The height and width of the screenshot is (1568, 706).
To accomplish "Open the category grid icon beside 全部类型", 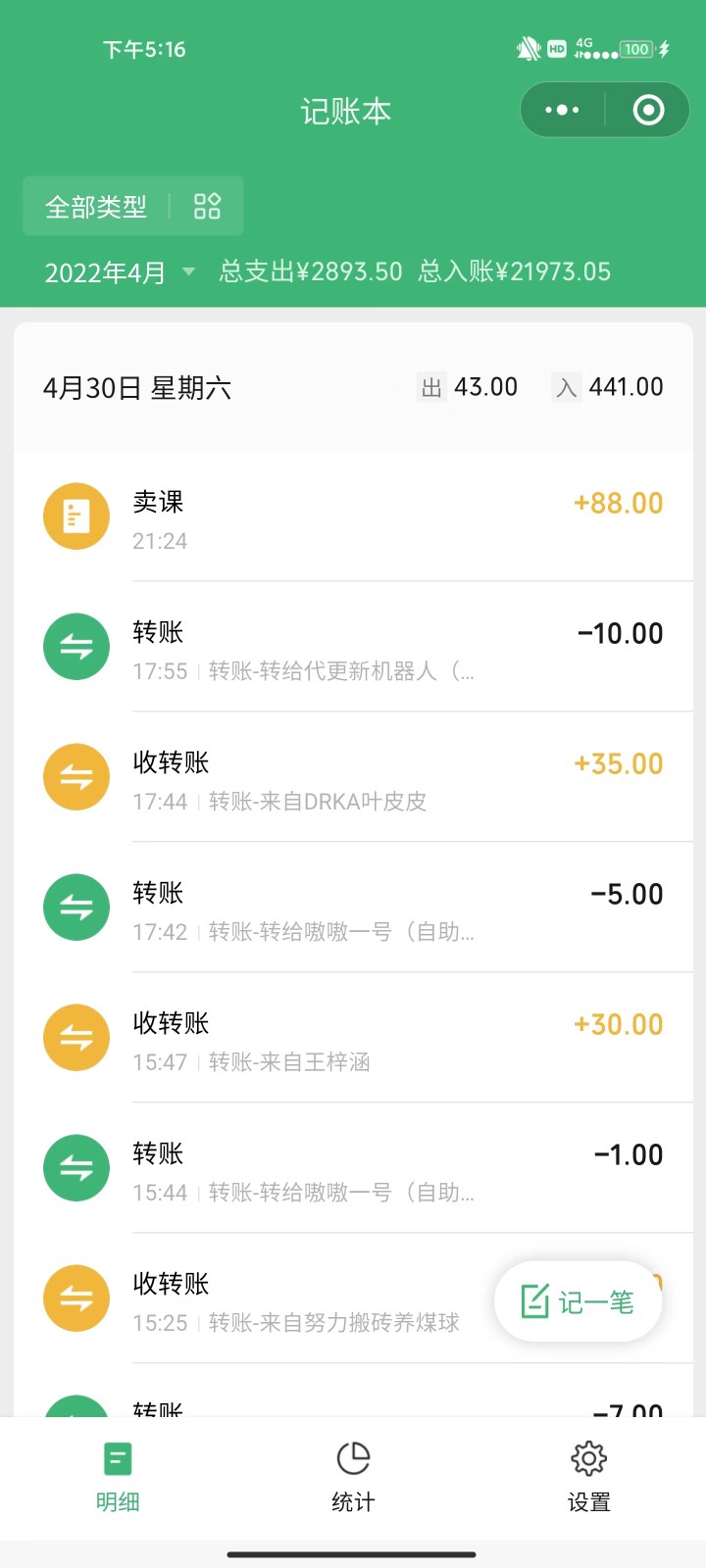I will pyautogui.click(x=207, y=206).
